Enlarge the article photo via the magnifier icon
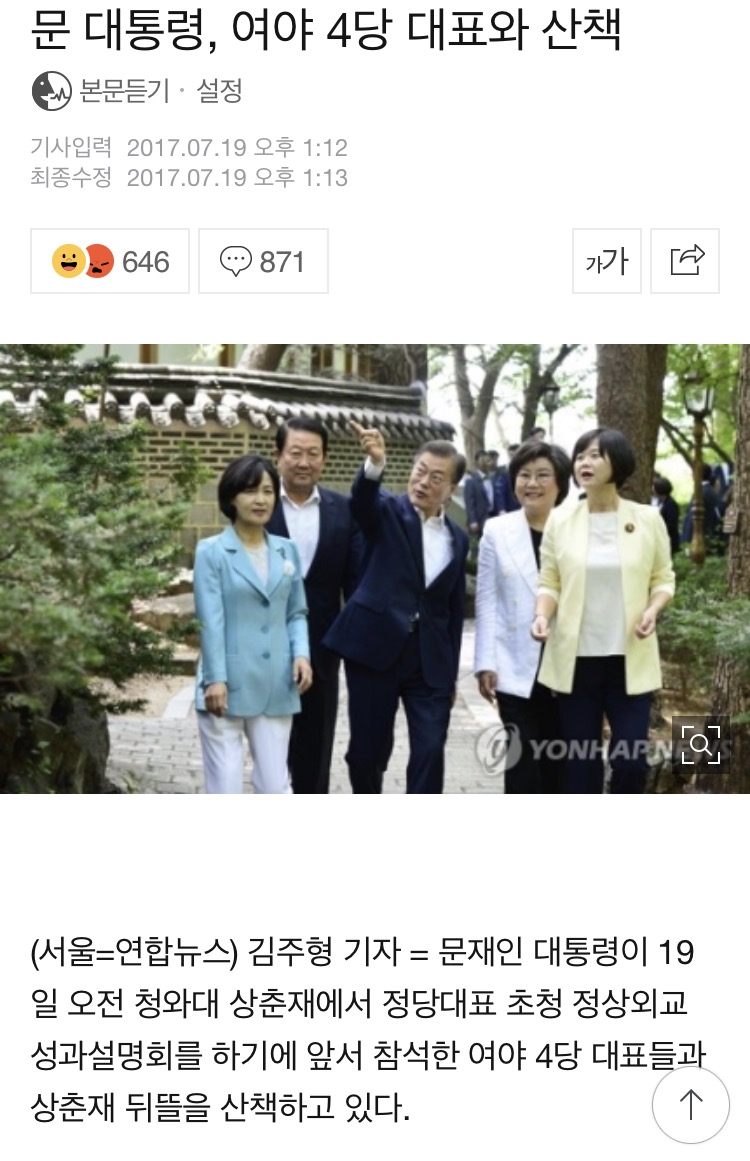This screenshot has width=750, height=1161. click(x=700, y=744)
